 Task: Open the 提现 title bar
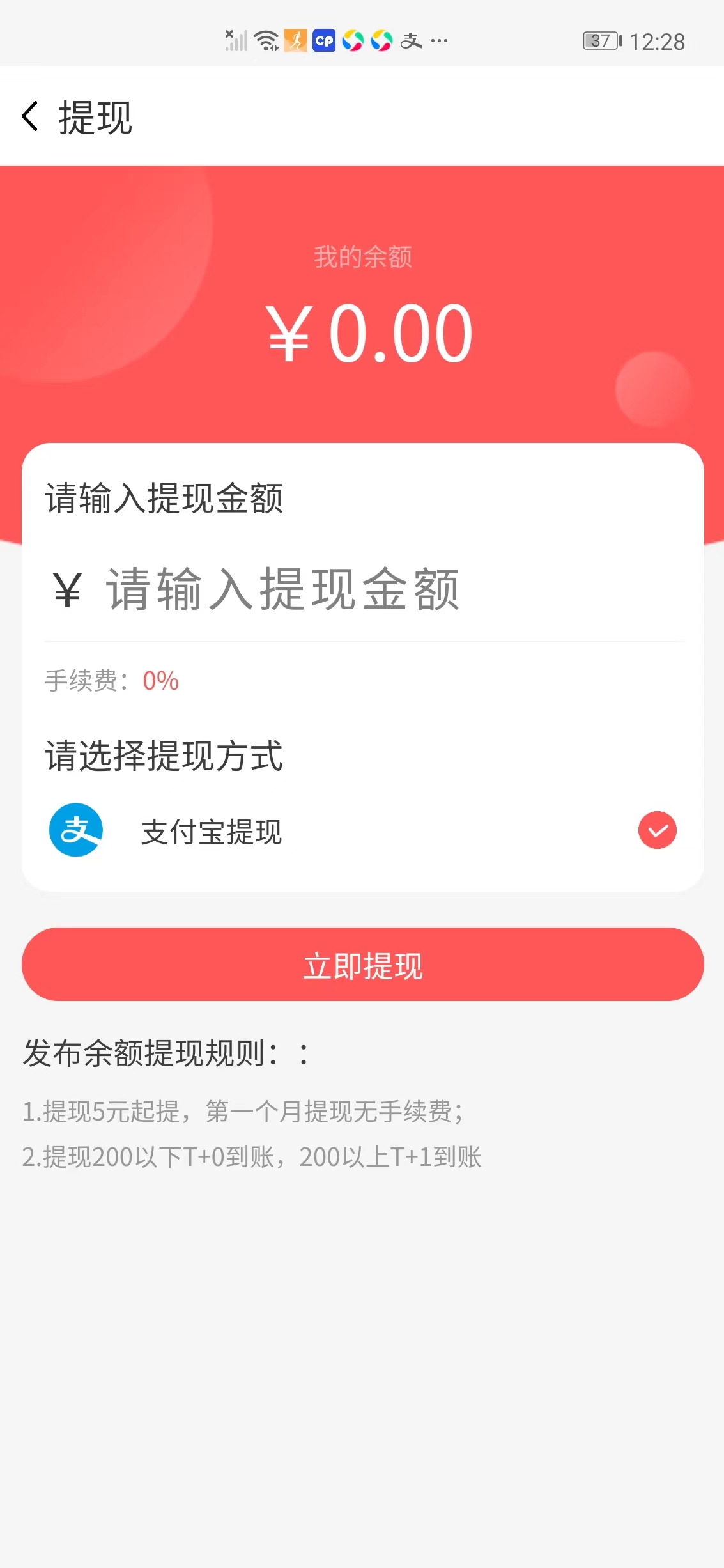pos(95,116)
